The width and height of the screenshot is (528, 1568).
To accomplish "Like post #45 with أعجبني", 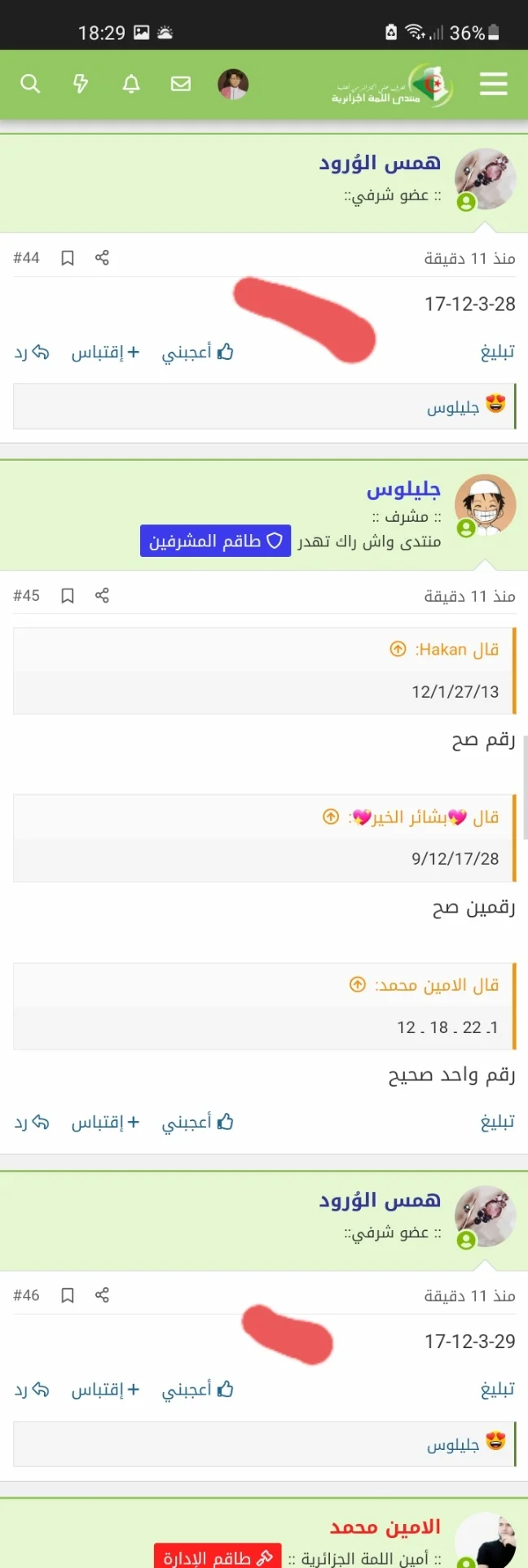I will point(198,1122).
